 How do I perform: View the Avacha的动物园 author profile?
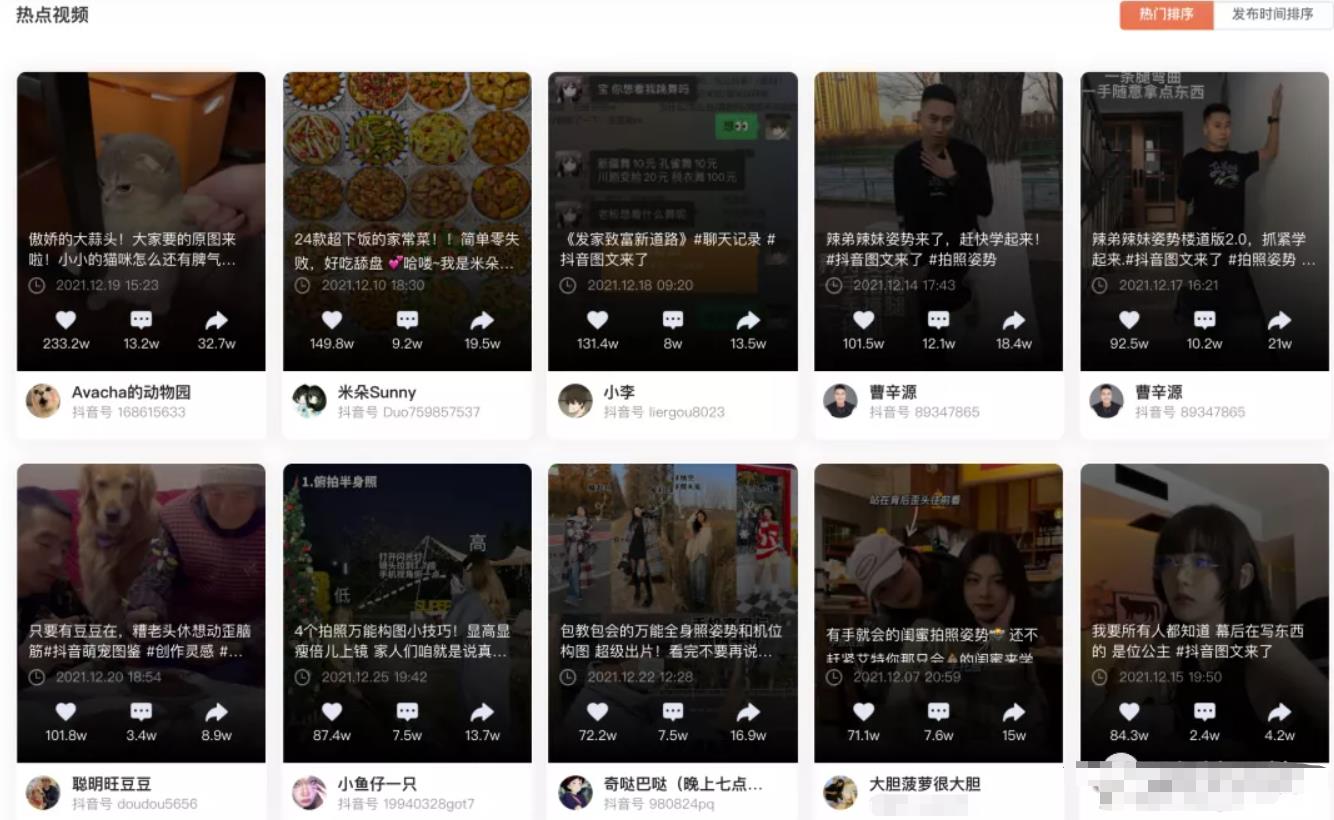(x=130, y=393)
